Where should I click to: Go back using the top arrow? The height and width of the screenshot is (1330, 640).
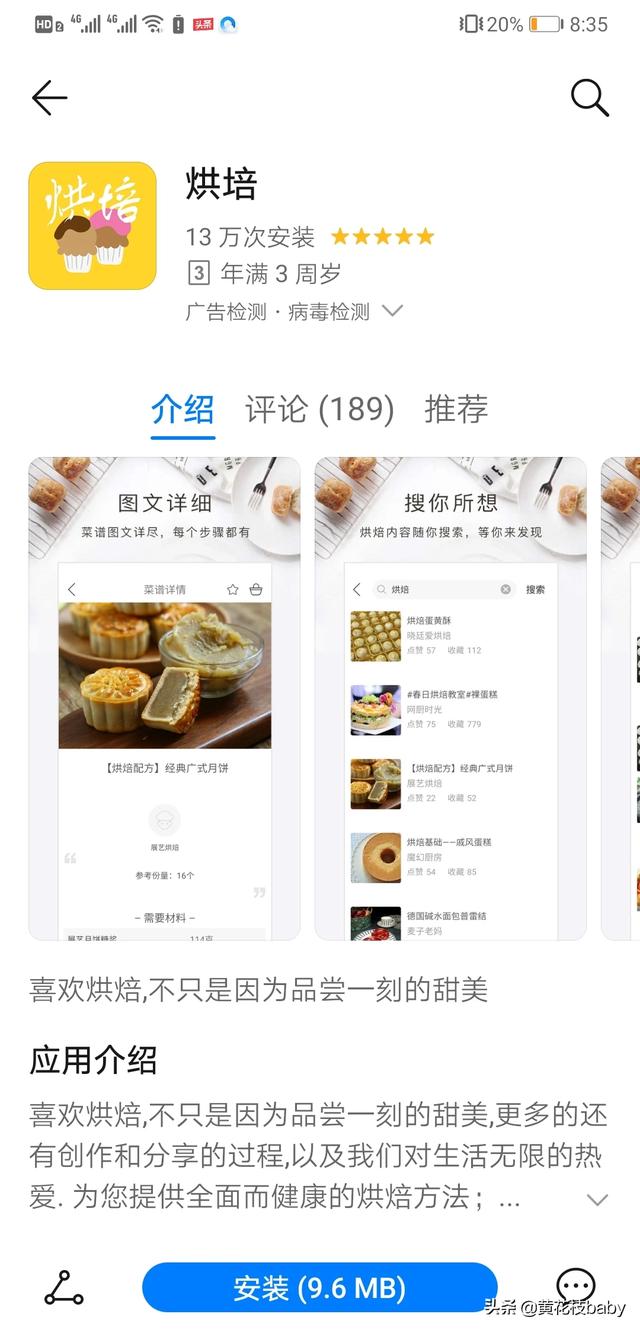49,98
